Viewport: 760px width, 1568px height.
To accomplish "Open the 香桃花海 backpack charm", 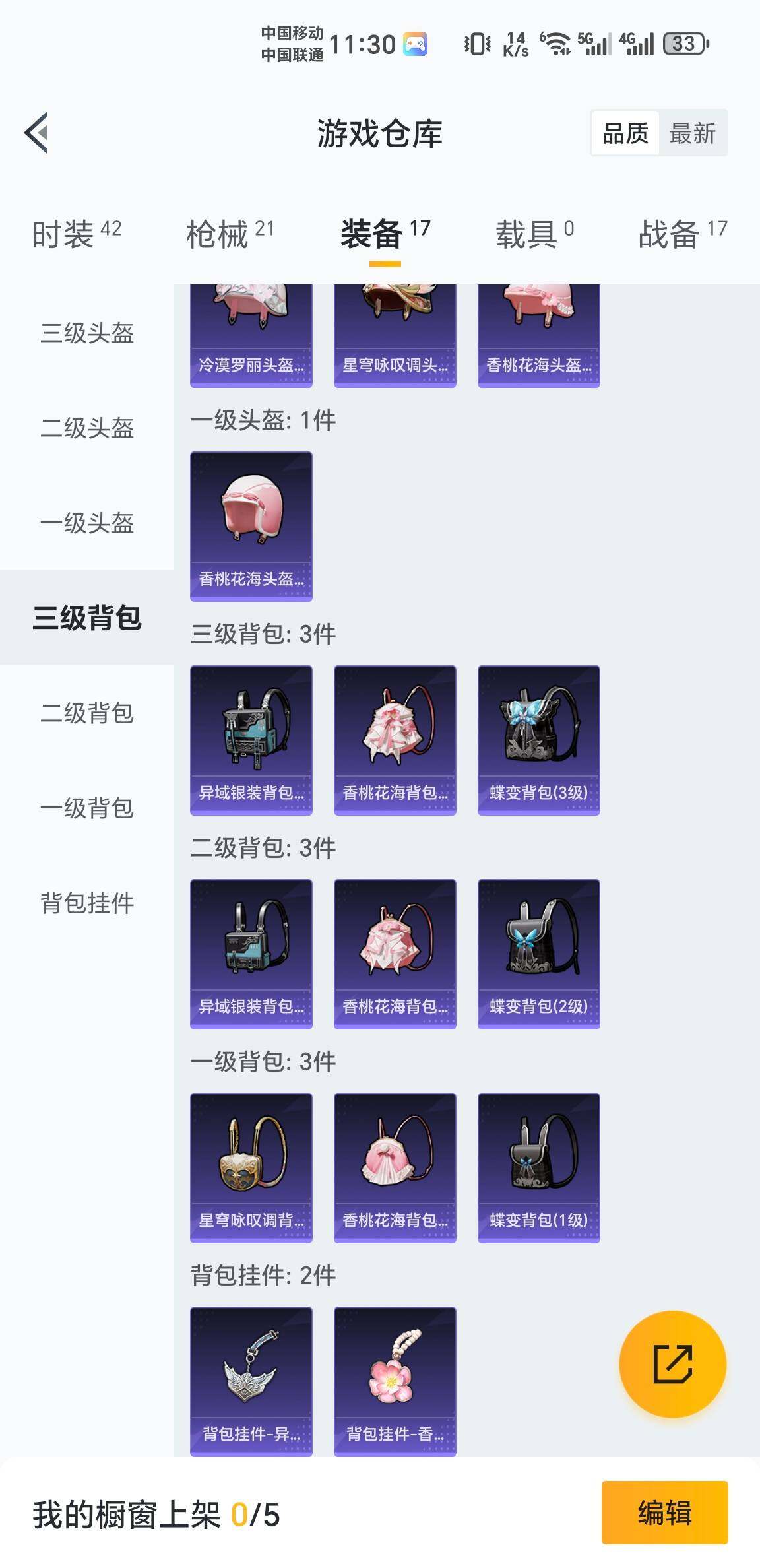I will [395, 1381].
